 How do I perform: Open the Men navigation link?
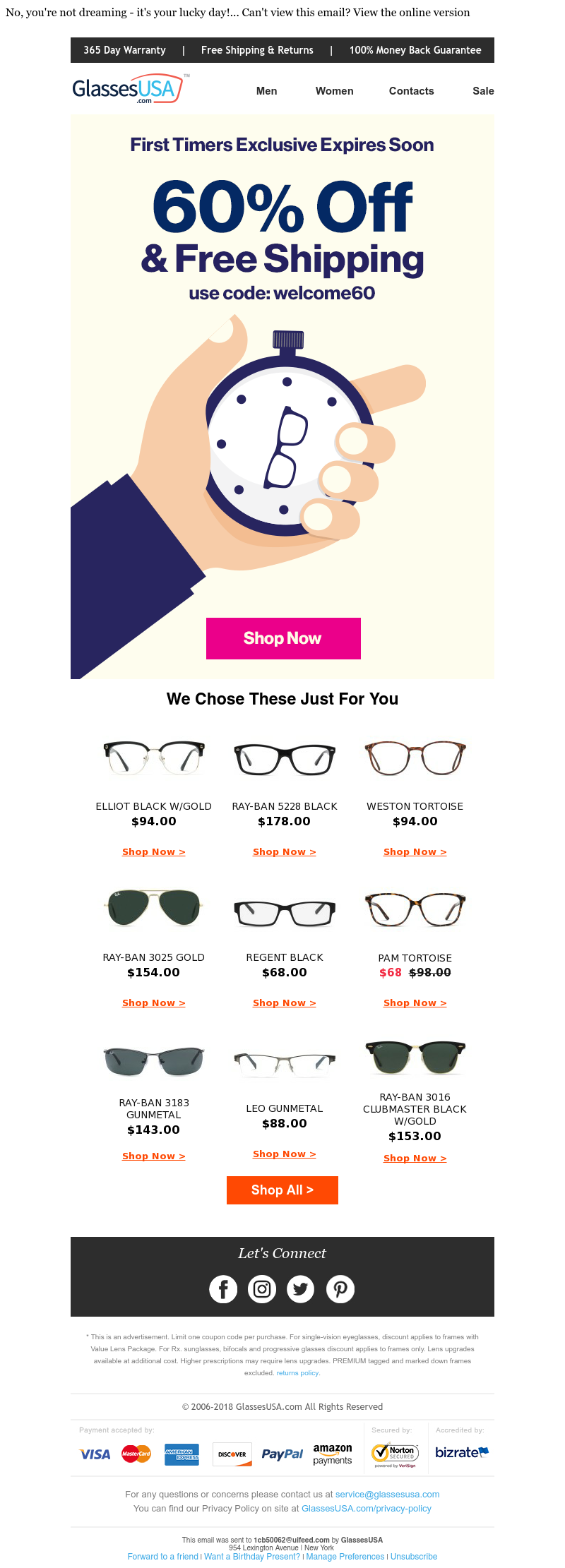click(266, 91)
